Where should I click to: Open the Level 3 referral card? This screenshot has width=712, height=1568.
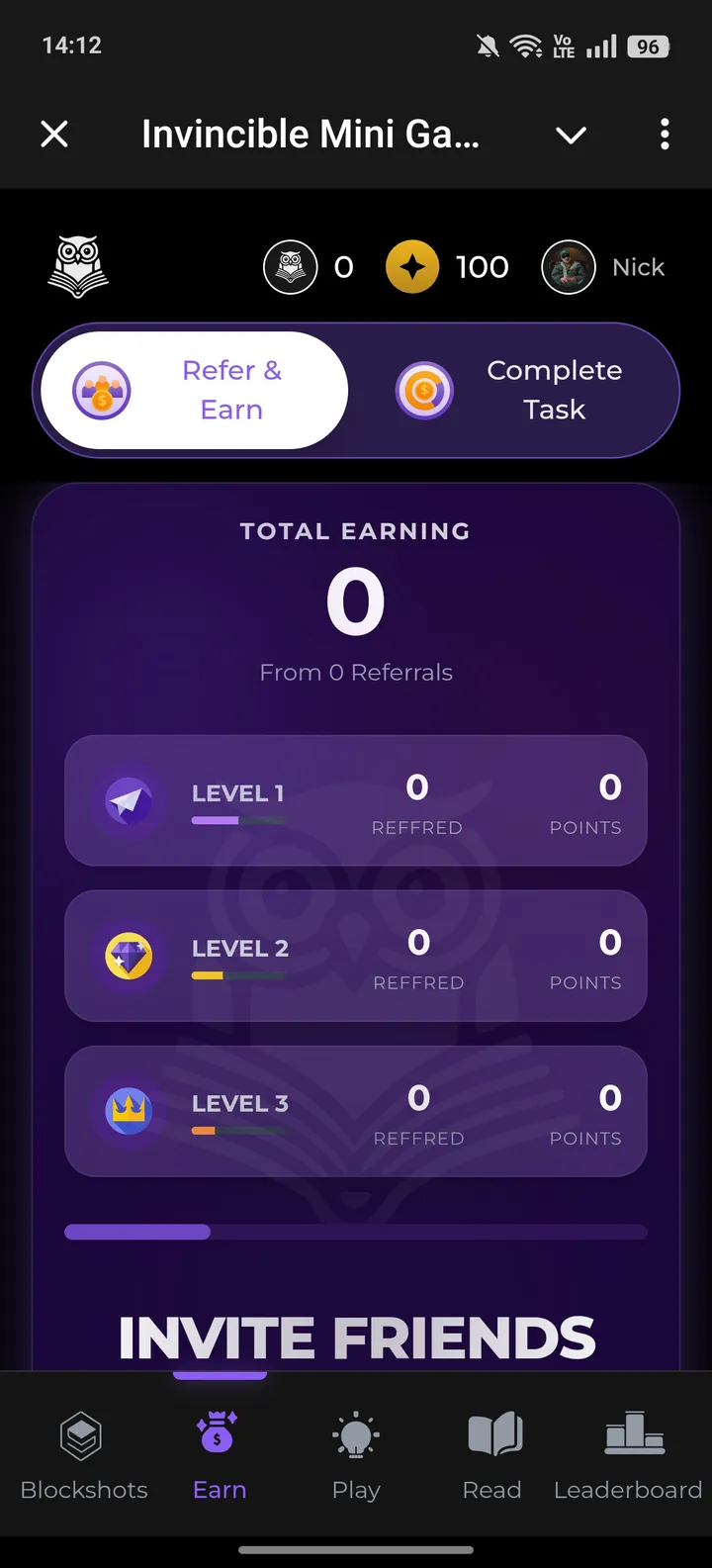coord(356,1111)
